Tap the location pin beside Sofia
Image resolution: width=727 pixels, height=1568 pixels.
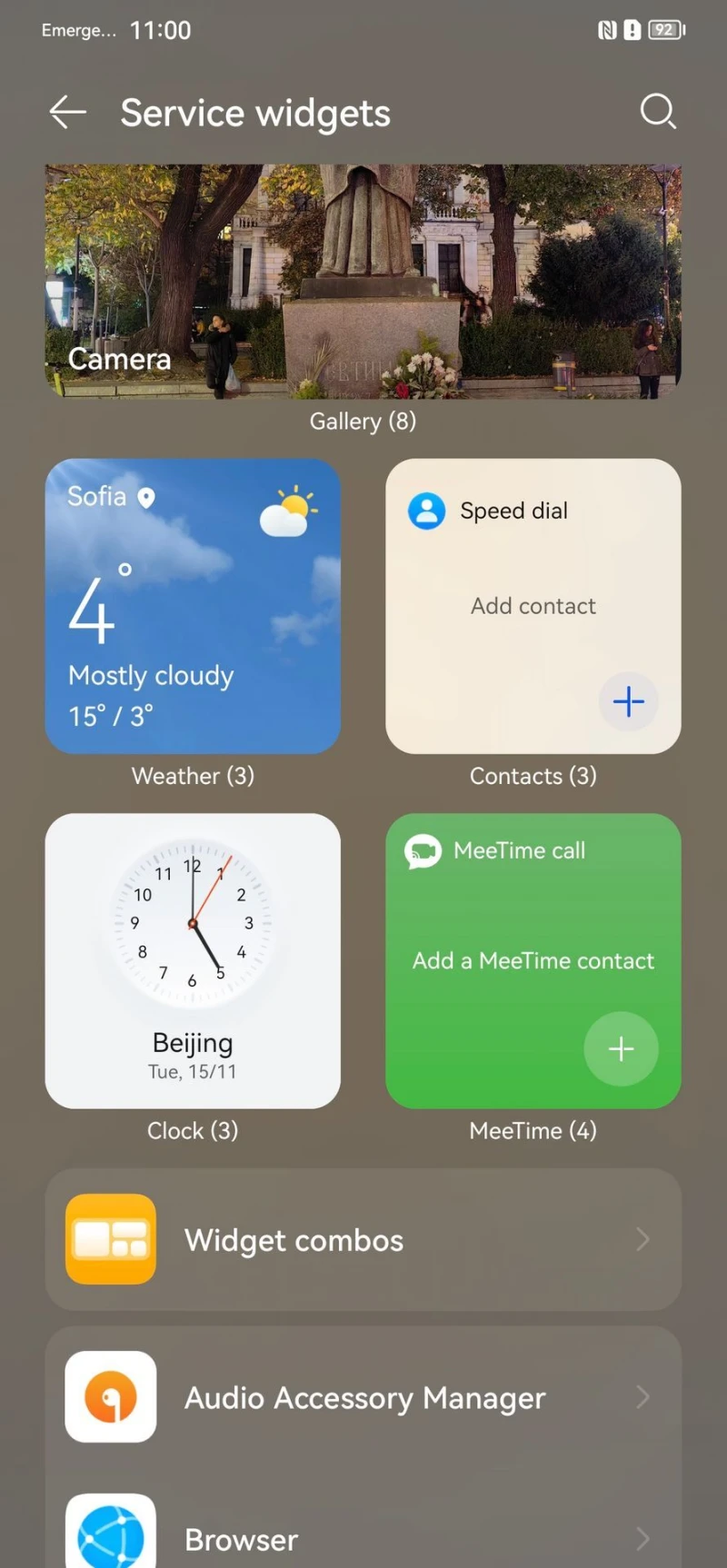[x=144, y=497]
